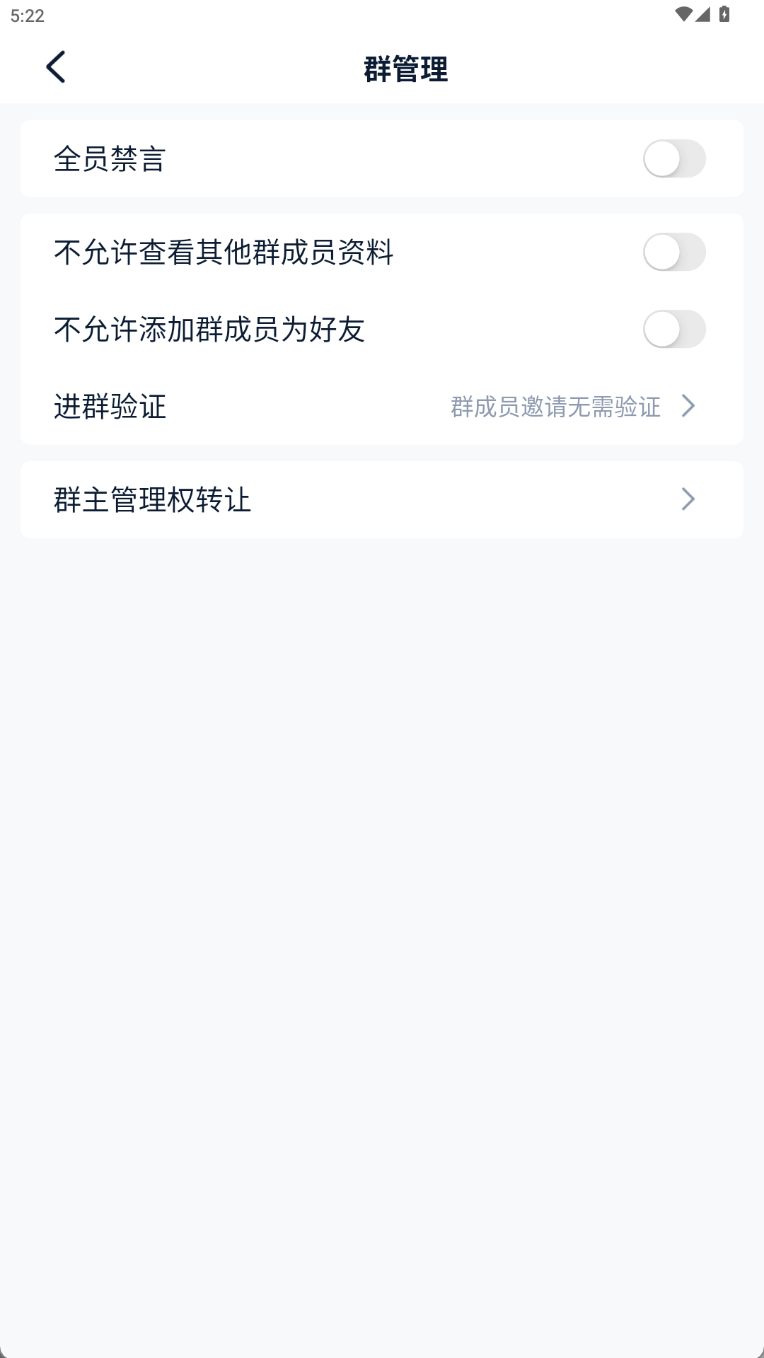
Task: Go back using the top-left arrow
Action: (56, 67)
